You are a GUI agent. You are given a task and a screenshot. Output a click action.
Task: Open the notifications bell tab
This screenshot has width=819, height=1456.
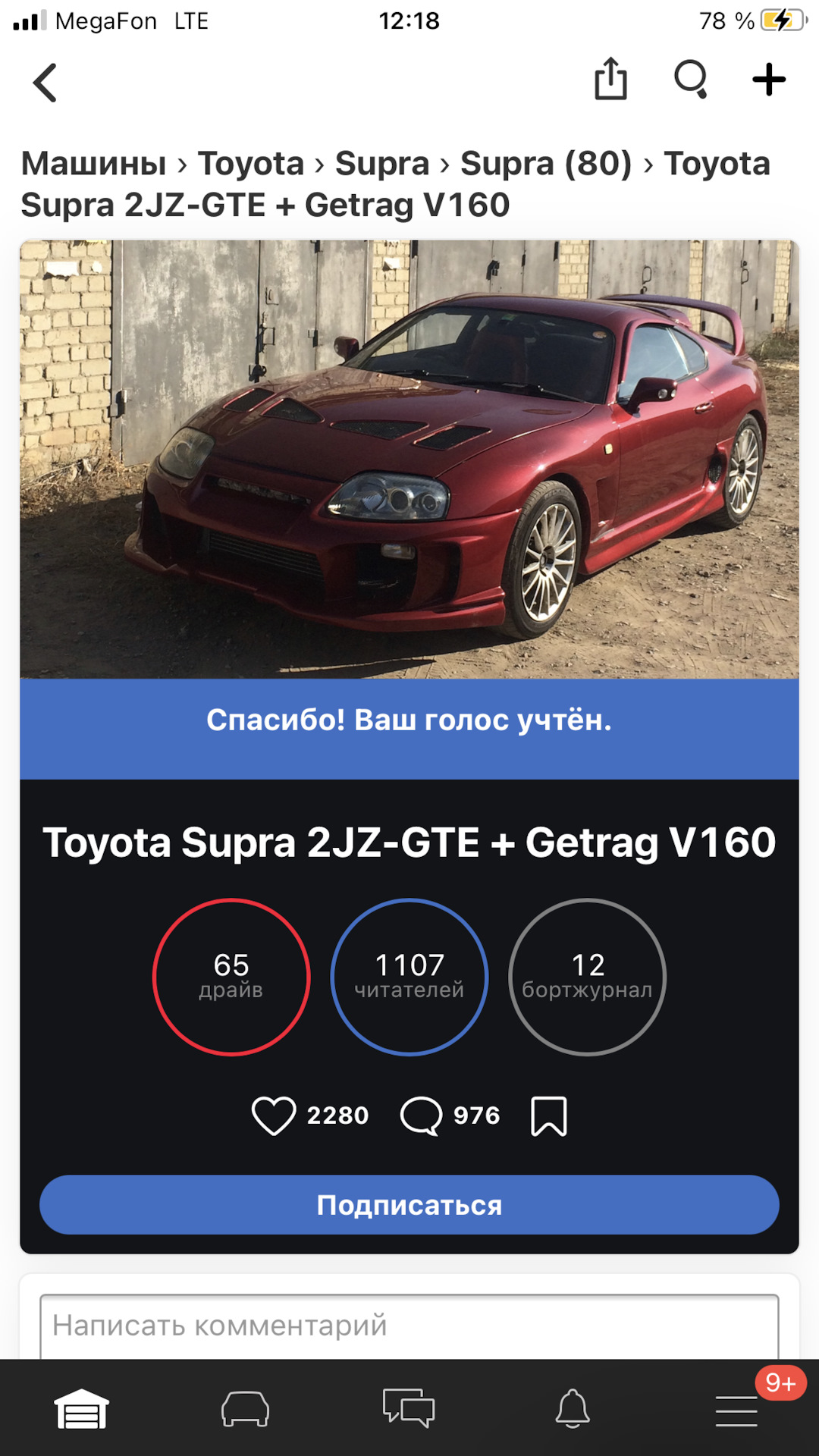pyautogui.click(x=573, y=1409)
